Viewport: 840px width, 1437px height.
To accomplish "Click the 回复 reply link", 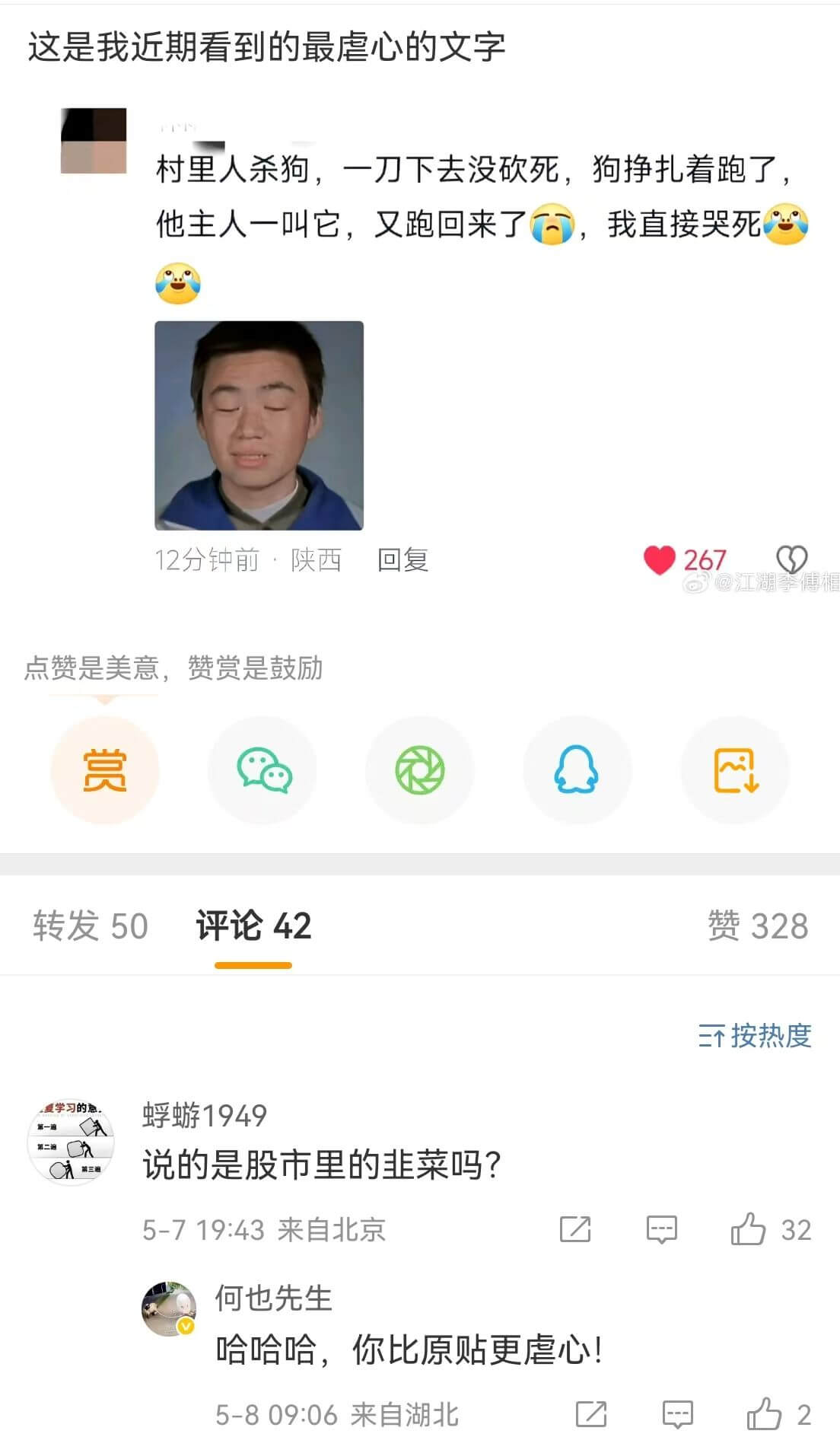I will [402, 559].
